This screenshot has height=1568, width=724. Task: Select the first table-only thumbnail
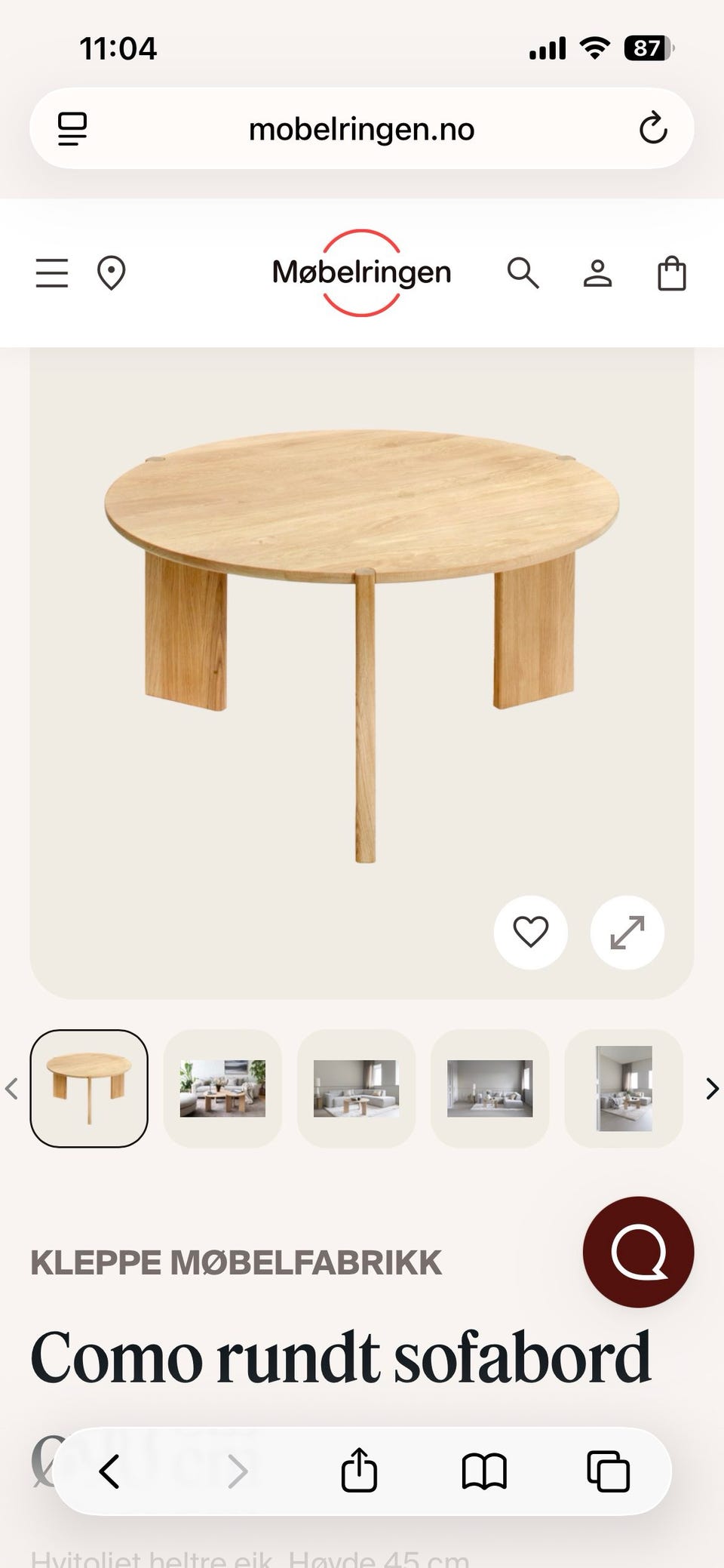click(x=89, y=1088)
